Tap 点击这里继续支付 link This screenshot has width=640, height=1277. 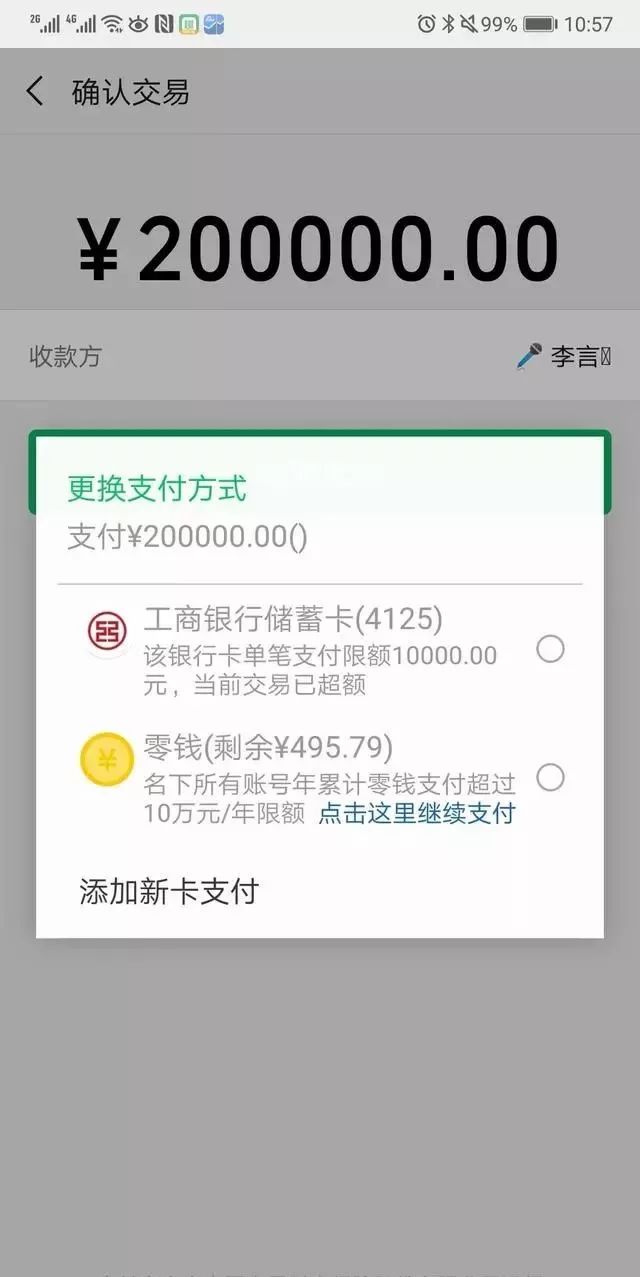tap(416, 813)
